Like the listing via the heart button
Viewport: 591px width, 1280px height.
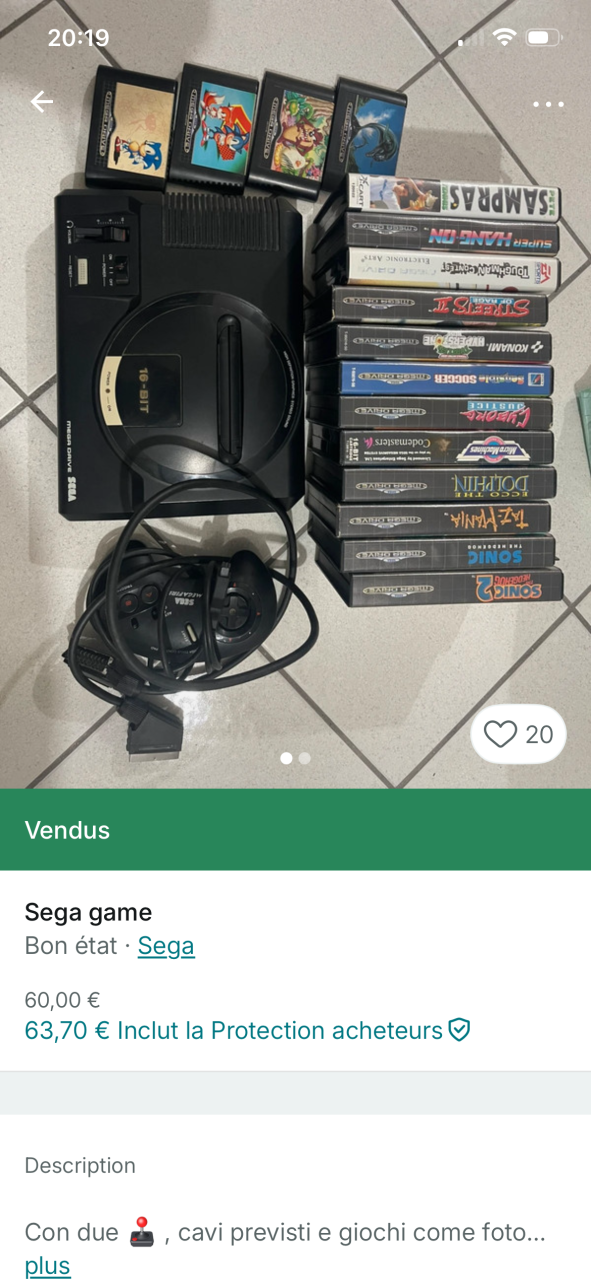coord(518,735)
